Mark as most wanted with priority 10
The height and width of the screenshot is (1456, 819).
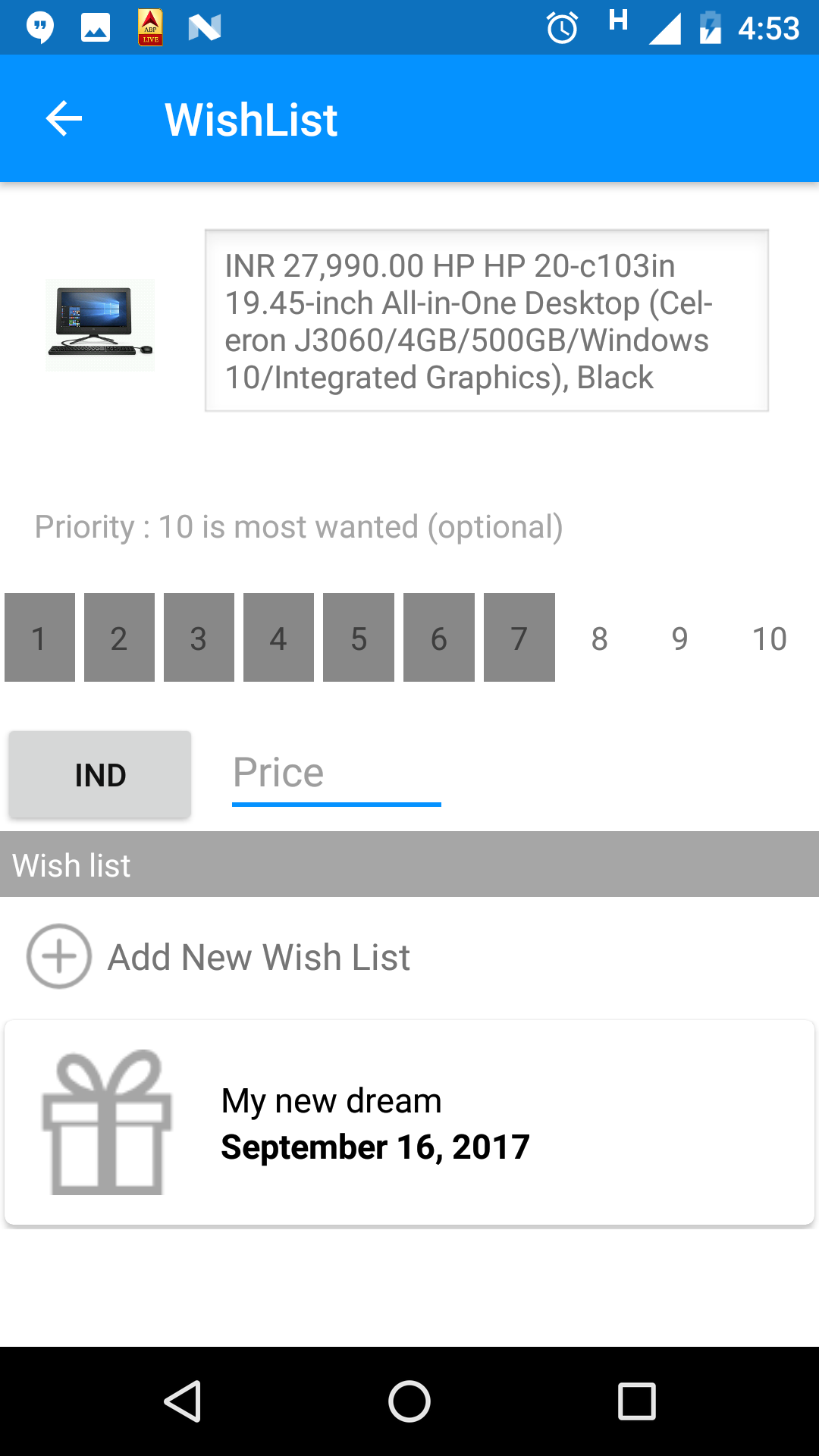[769, 638]
